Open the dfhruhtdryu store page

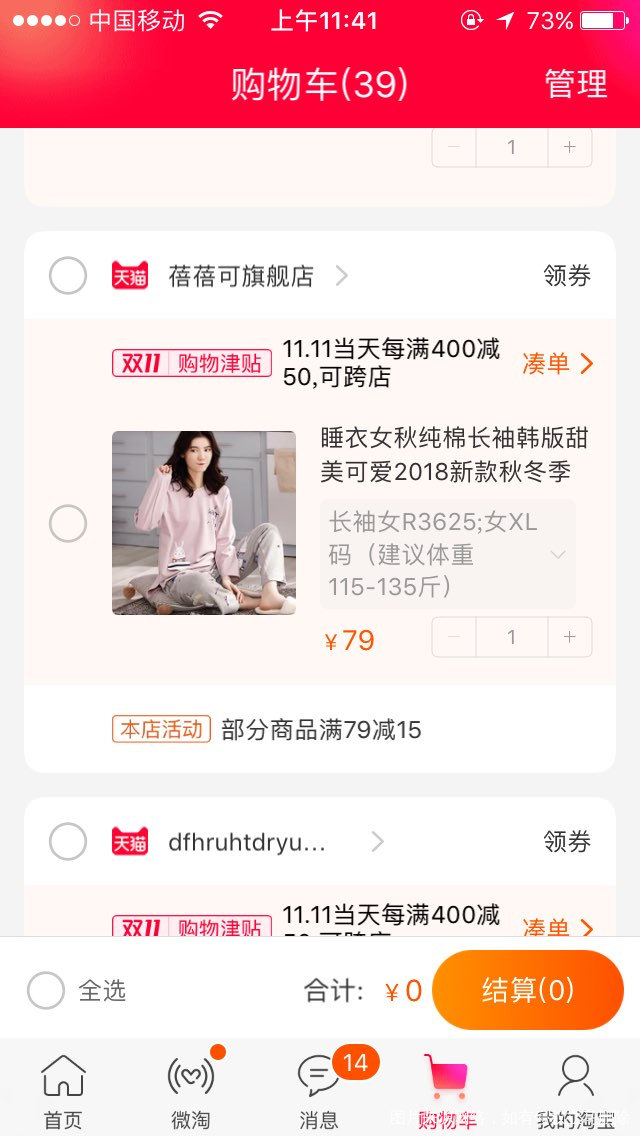click(248, 842)
